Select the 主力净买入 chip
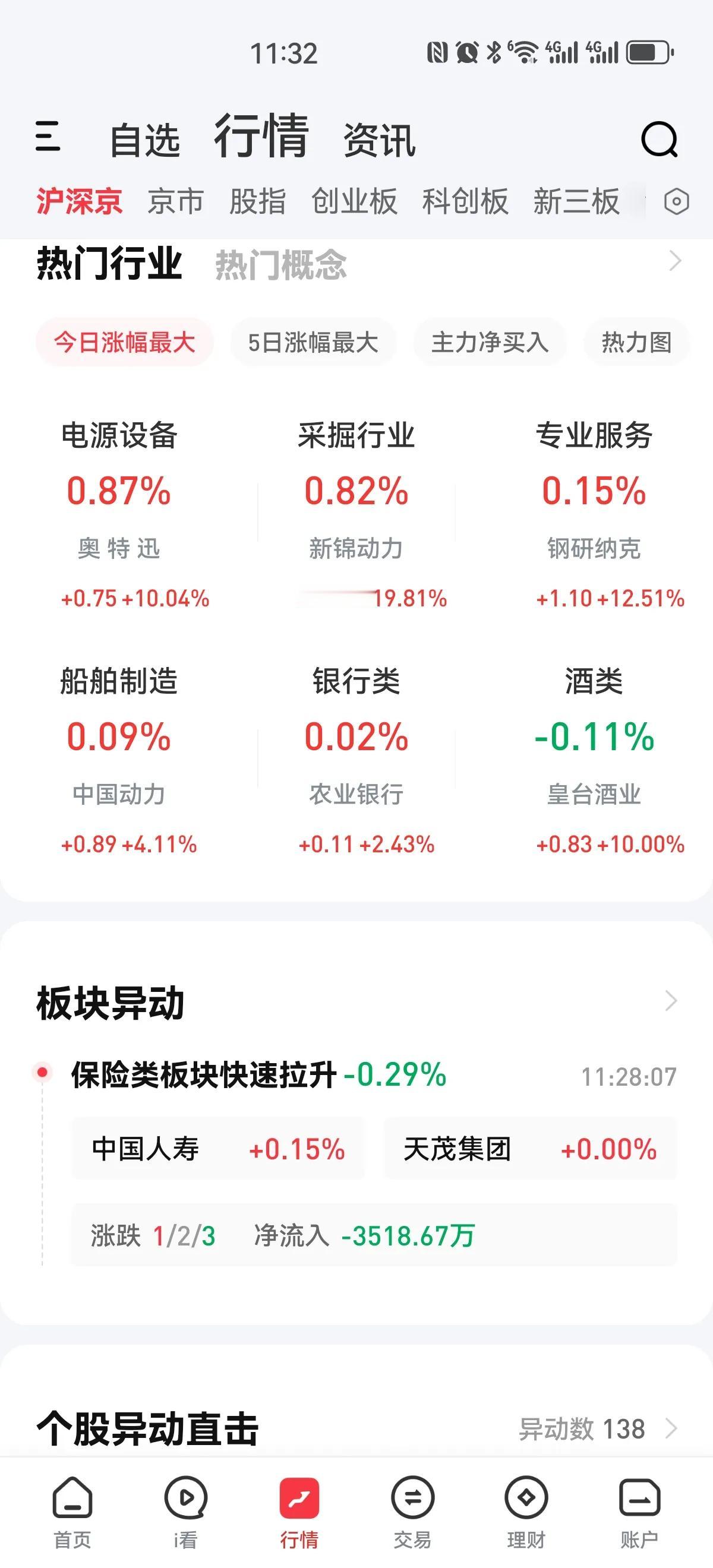The height and width of the screenshot is (1568, 713). (490, 342)
